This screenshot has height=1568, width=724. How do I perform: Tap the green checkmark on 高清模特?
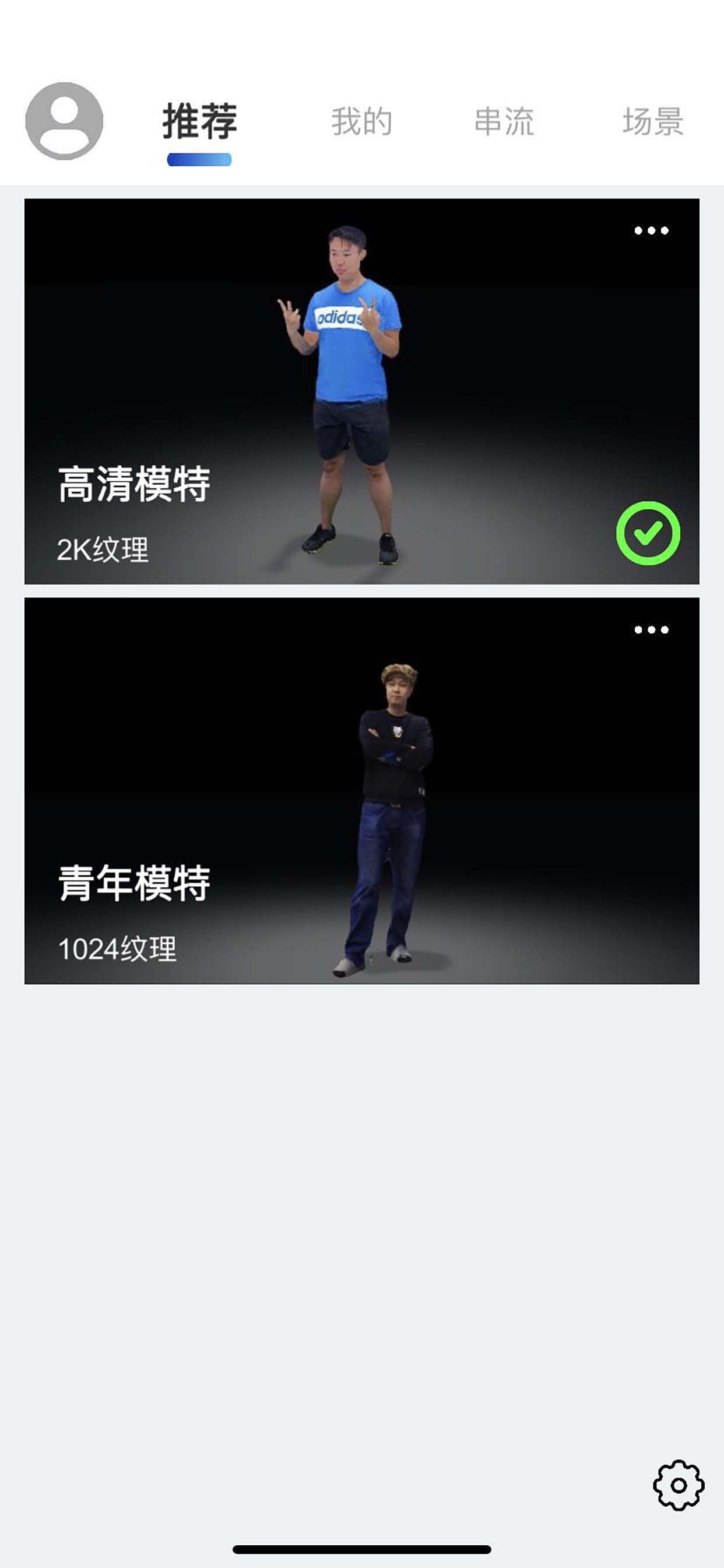tap(648, 533)
